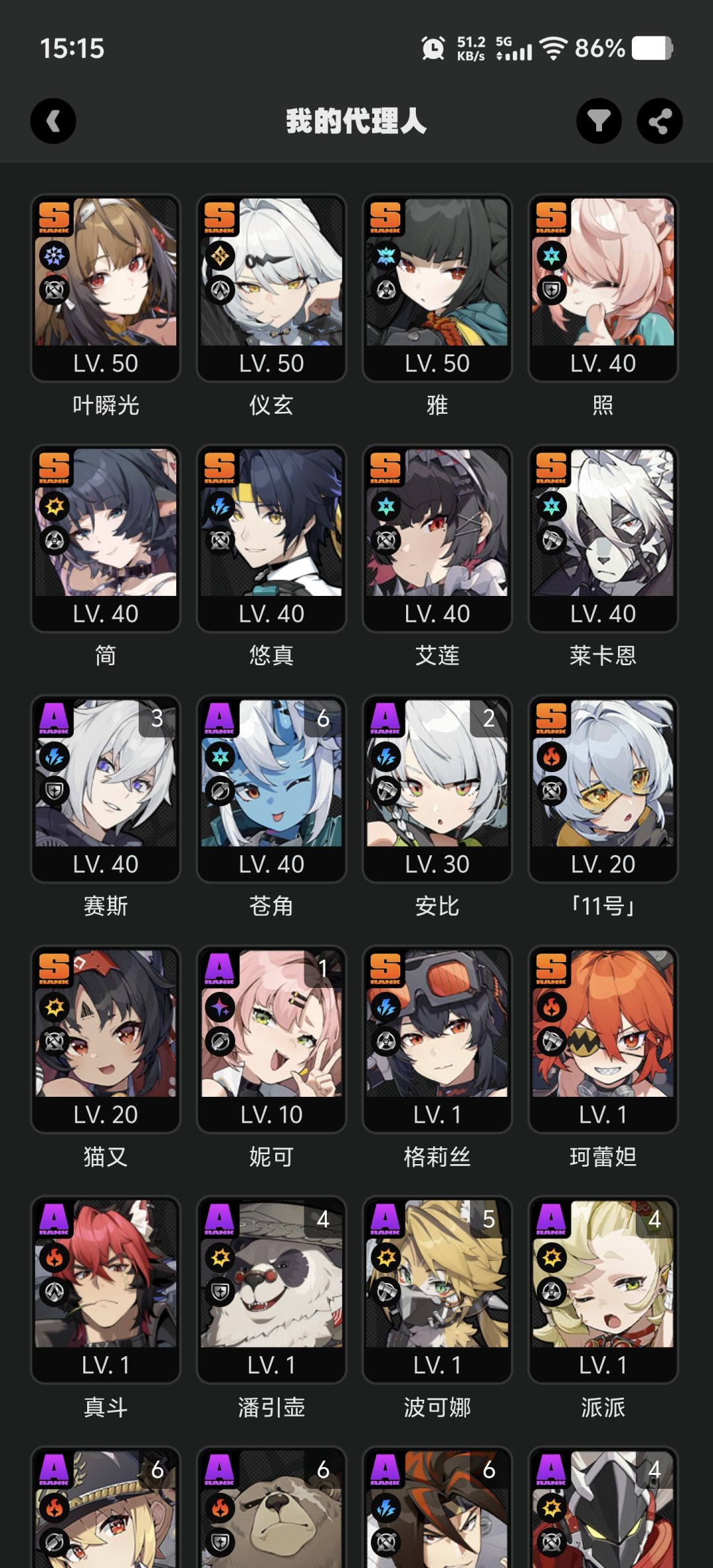Open the 珂蕾妲 card
Screen dimensions: 713x1568
pos(603,1039)
